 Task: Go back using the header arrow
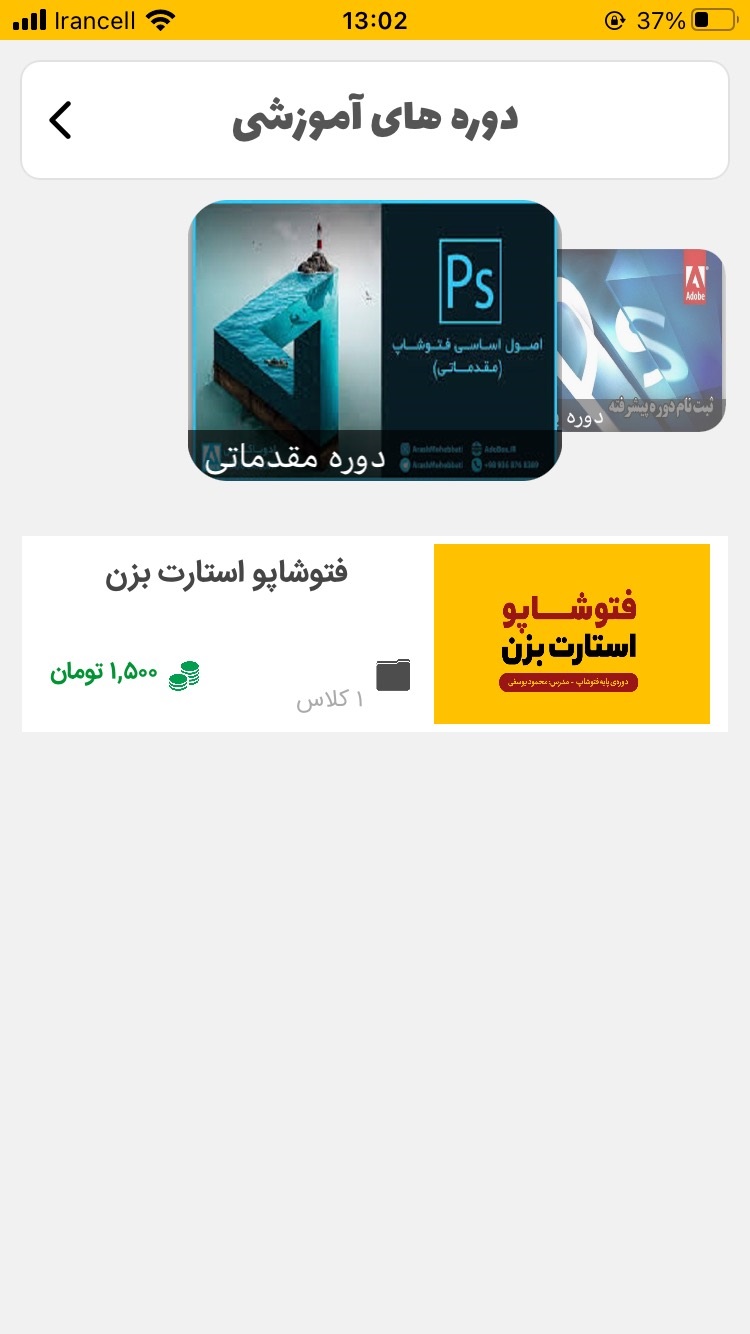[61, 120]
